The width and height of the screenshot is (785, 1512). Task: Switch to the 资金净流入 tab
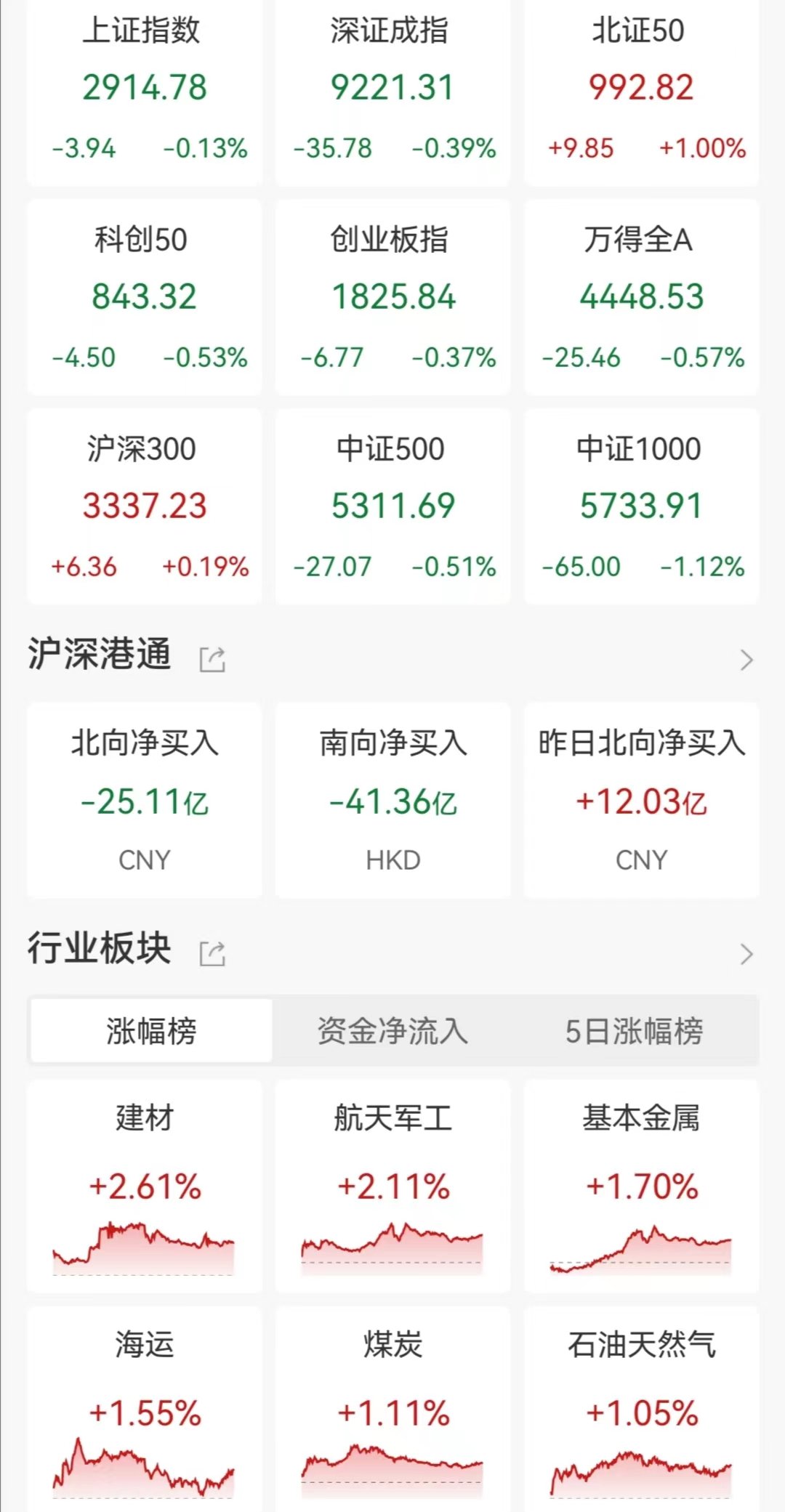pyautogui.click(x=392, y=1030)
